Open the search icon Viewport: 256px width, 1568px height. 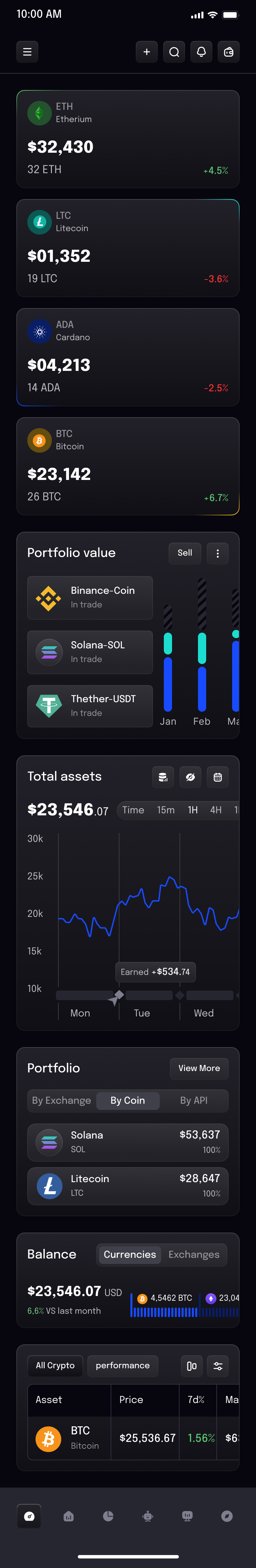tap(174, 52)
